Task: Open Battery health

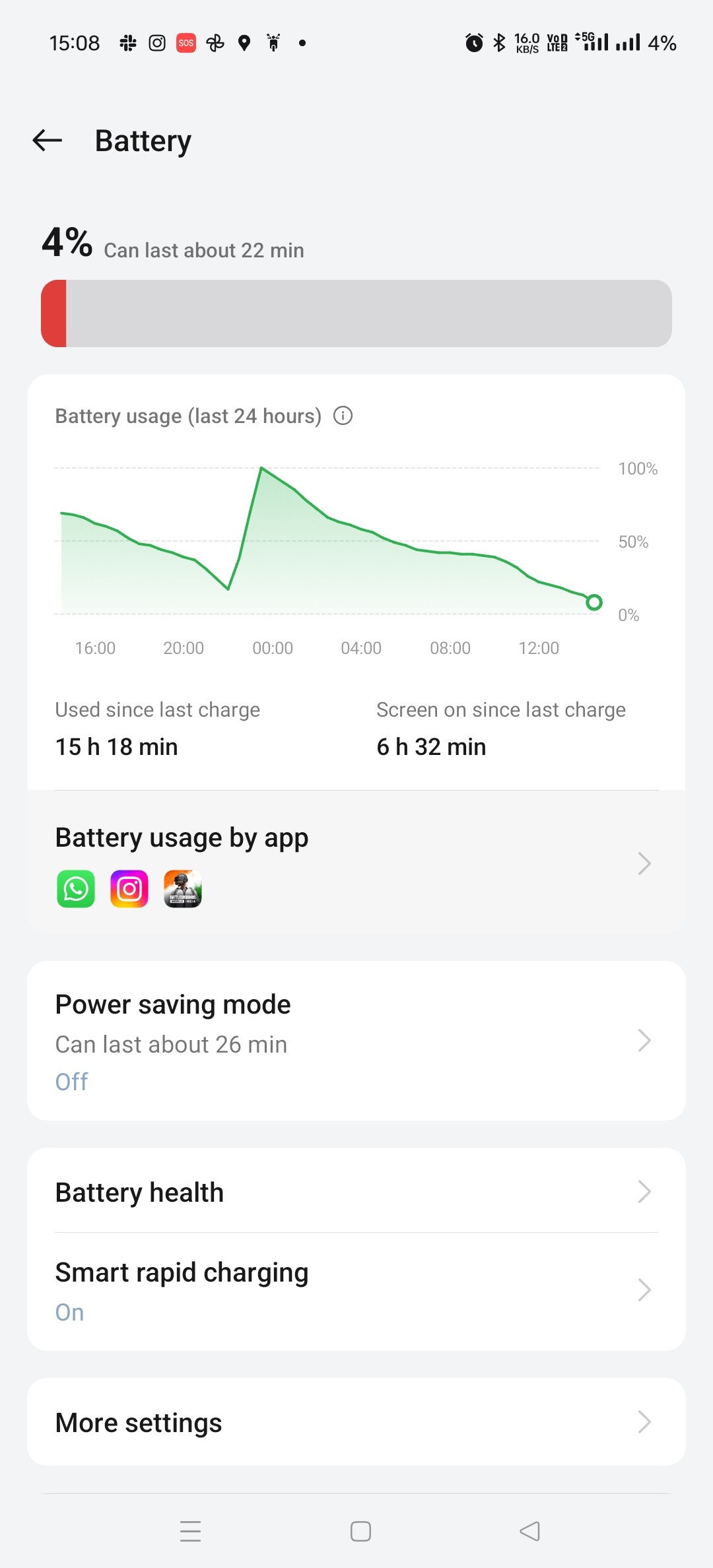Action: tap(356, 1192)
